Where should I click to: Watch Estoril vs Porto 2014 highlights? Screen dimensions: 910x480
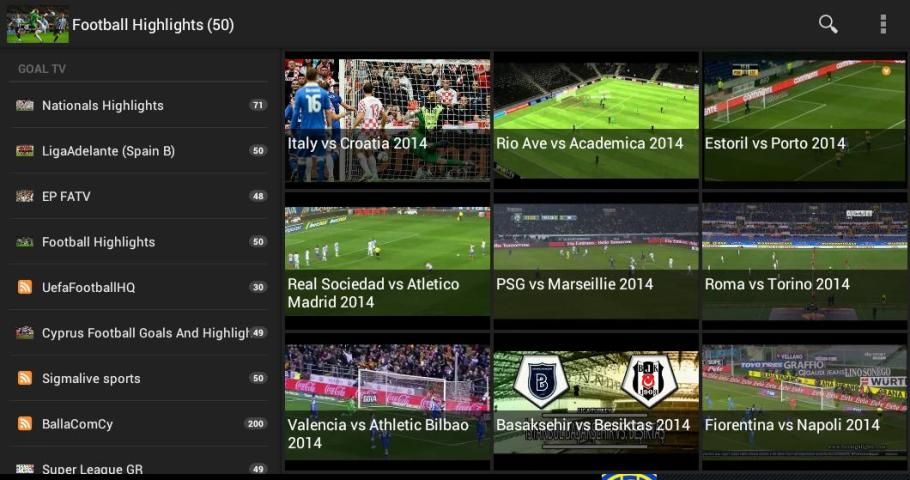point(804,120)
